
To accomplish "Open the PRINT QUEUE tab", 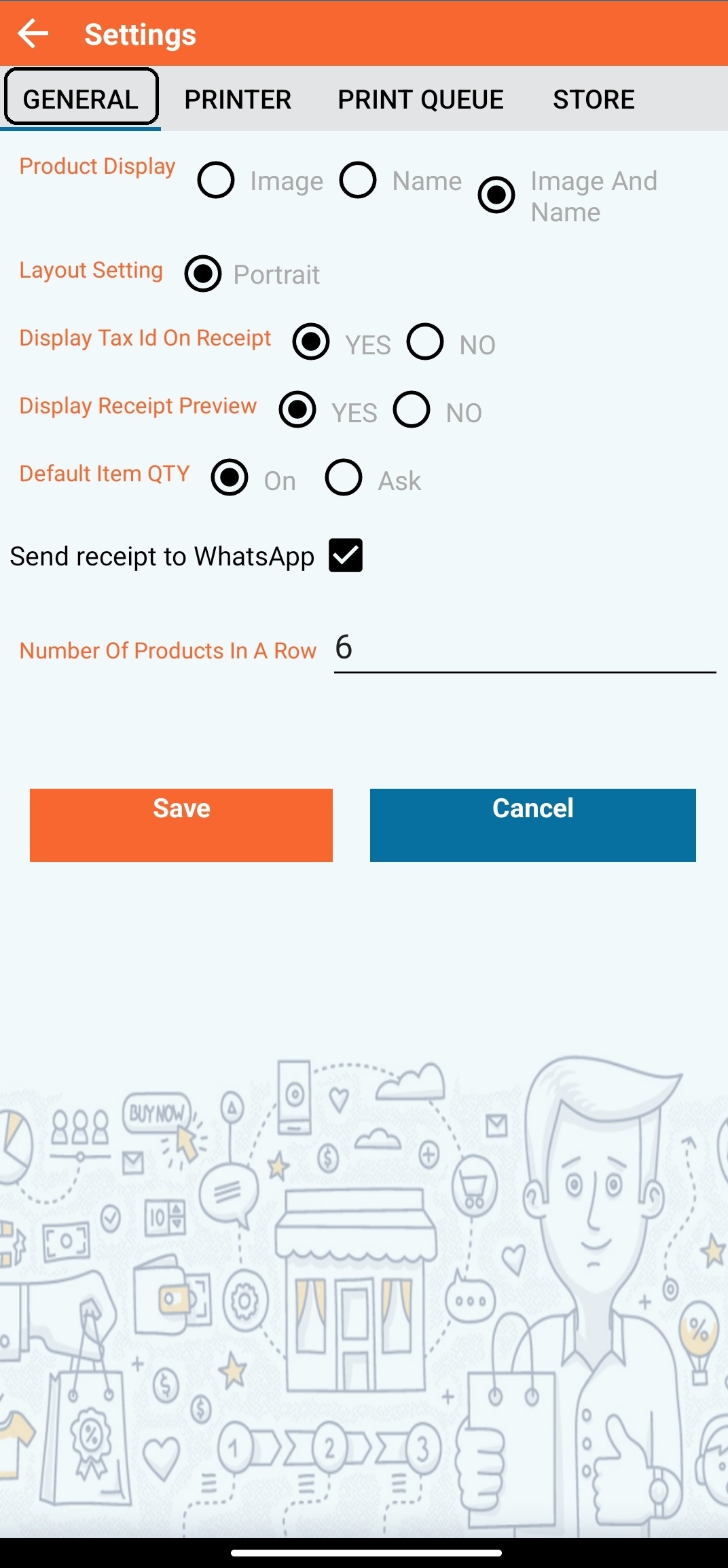I will (x=420, y=99).
